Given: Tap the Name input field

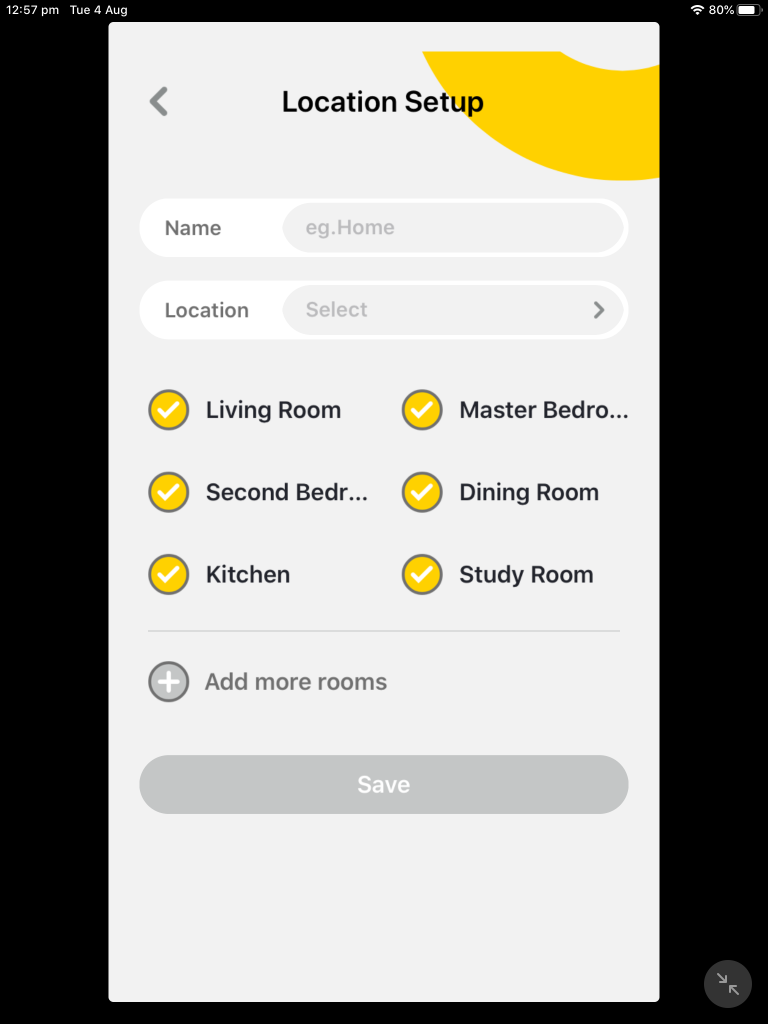Looking at the screenshot, I should tap(453, 228).
